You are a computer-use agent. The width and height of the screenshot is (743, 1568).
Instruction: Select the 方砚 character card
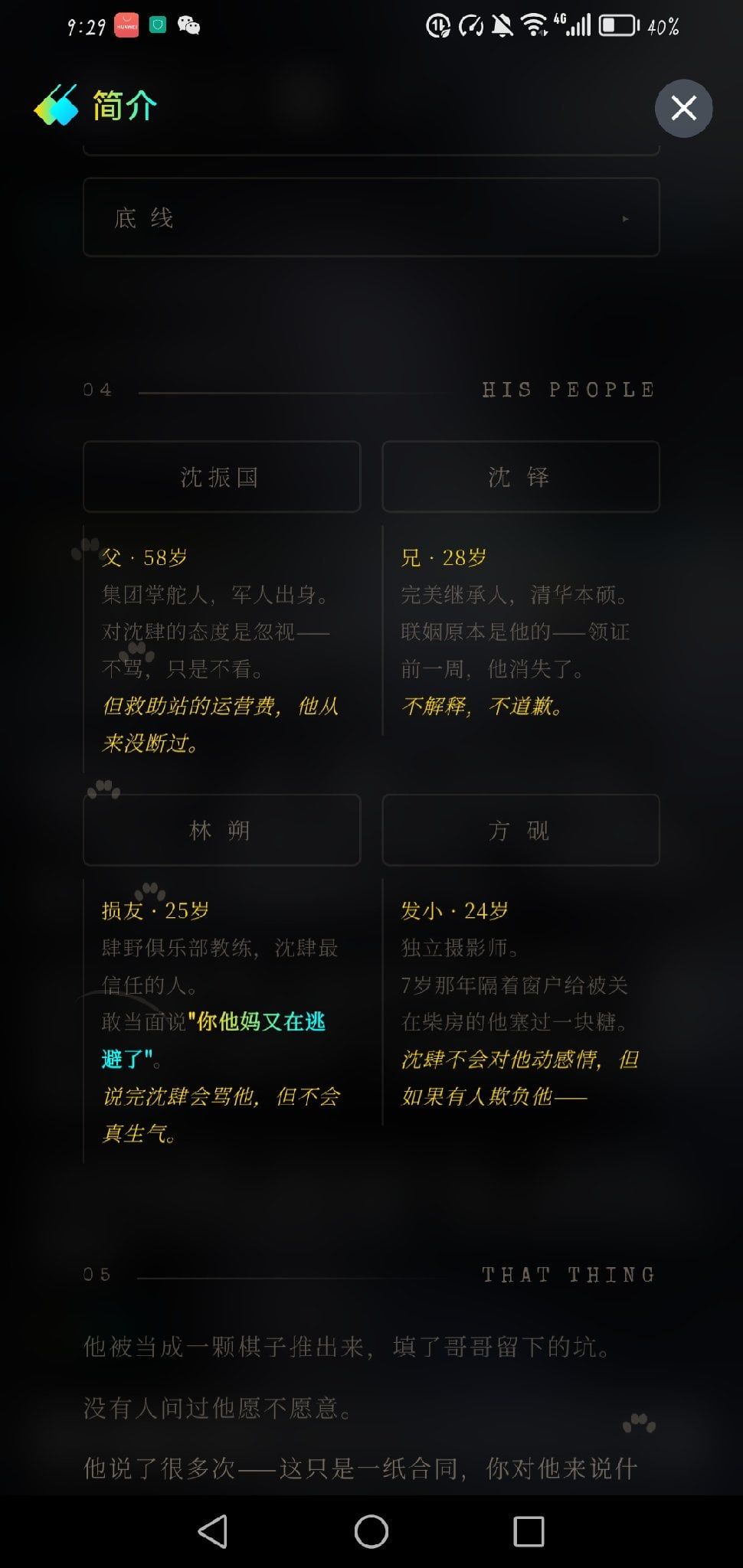point(521,830)
